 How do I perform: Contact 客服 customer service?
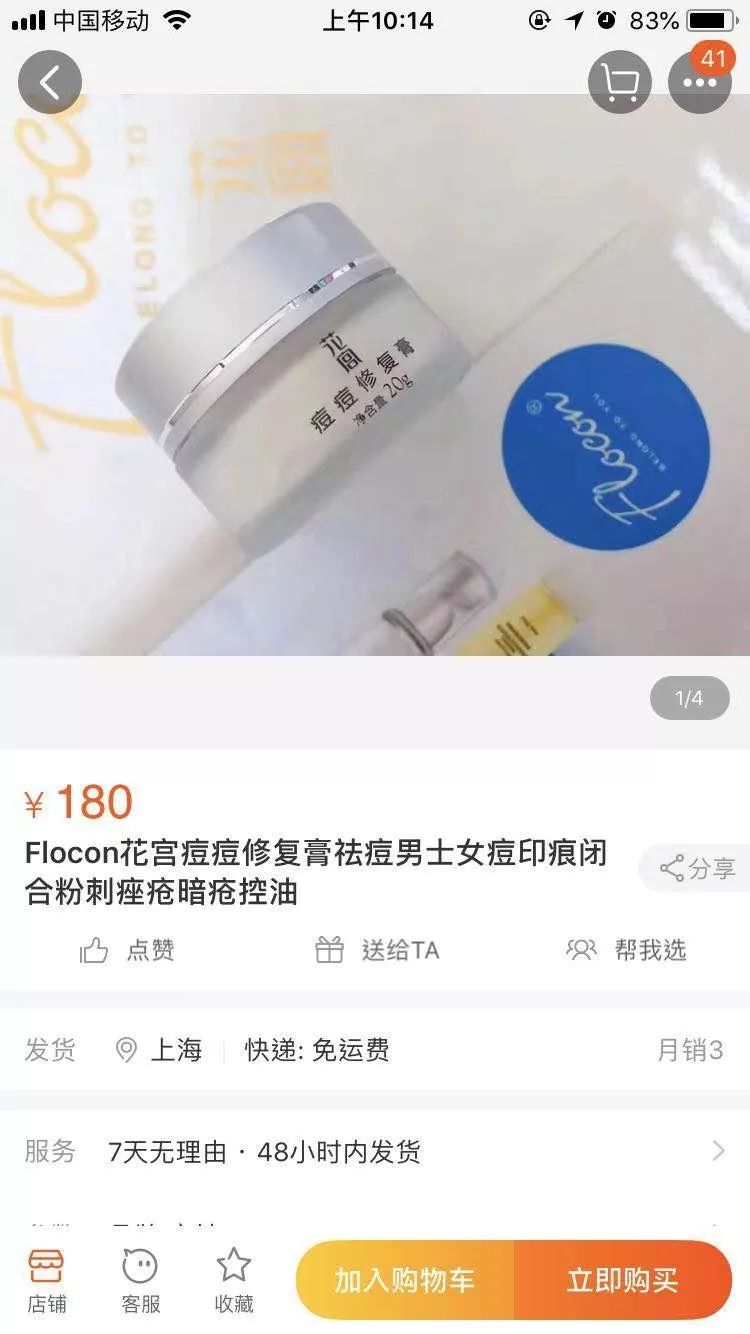tap(140, 1280)
